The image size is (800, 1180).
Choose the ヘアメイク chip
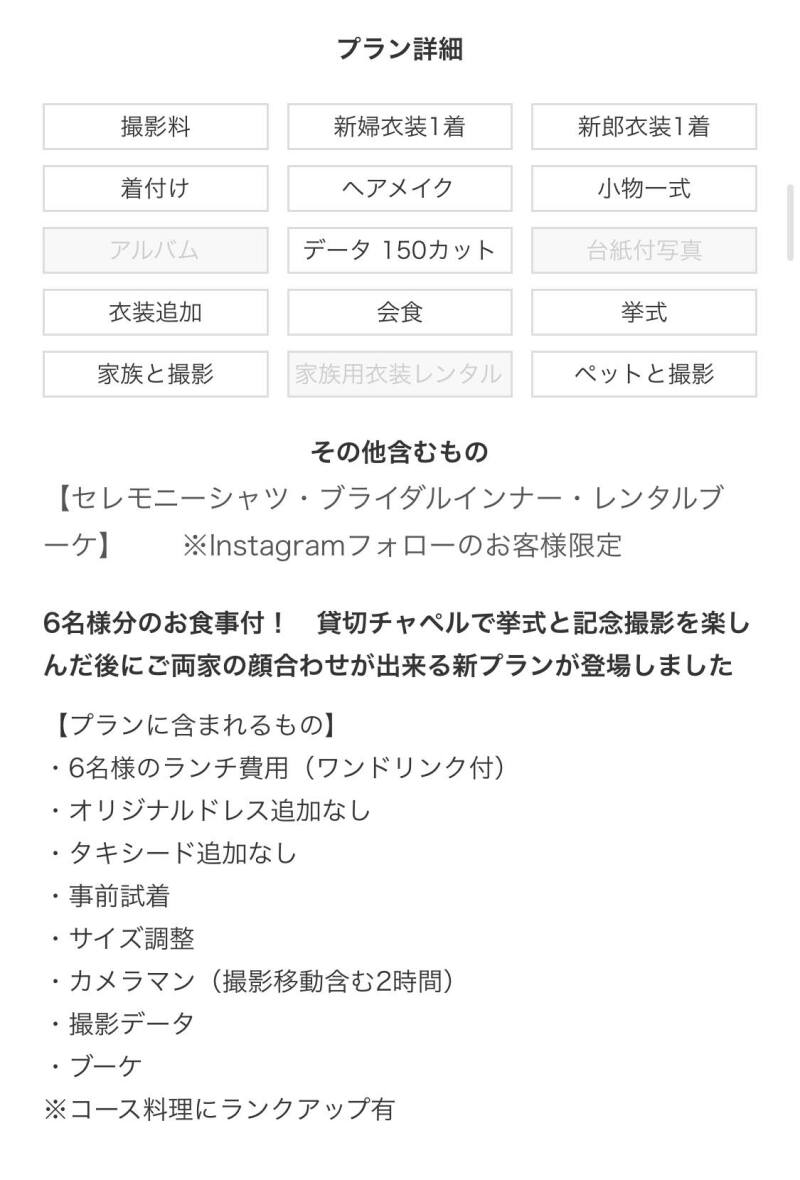tap(399, 189)
